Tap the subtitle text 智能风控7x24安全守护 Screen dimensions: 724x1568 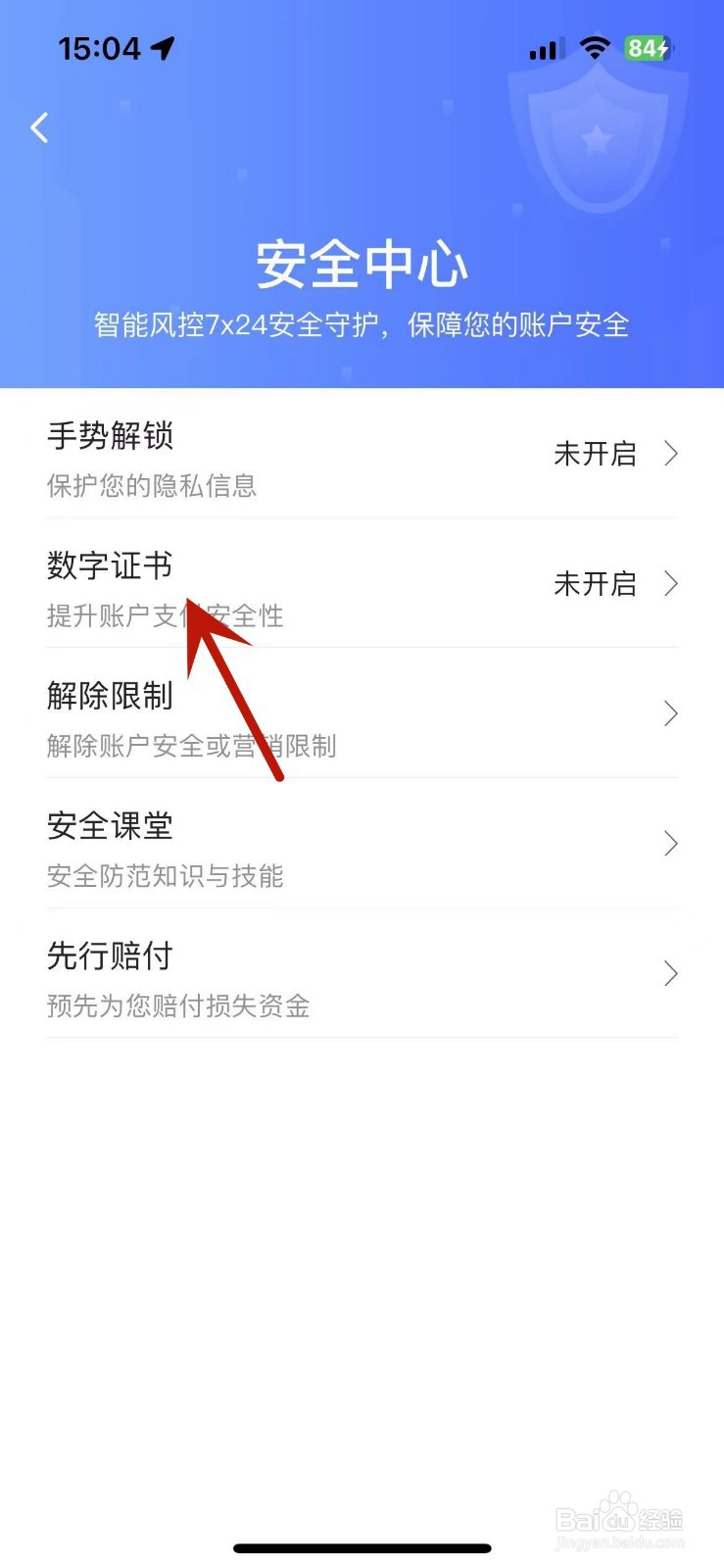(362, 325)
